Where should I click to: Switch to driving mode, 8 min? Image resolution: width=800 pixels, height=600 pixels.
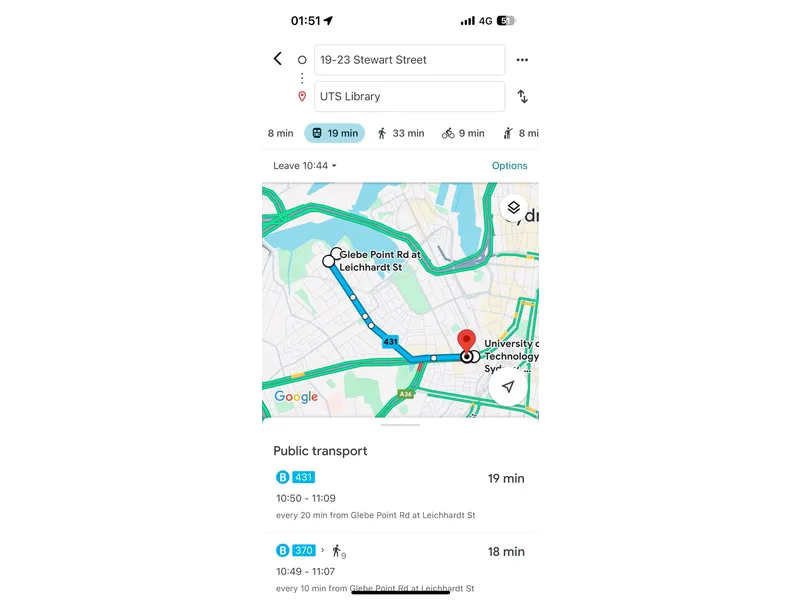pyautogui.click(x=280, y=133)
